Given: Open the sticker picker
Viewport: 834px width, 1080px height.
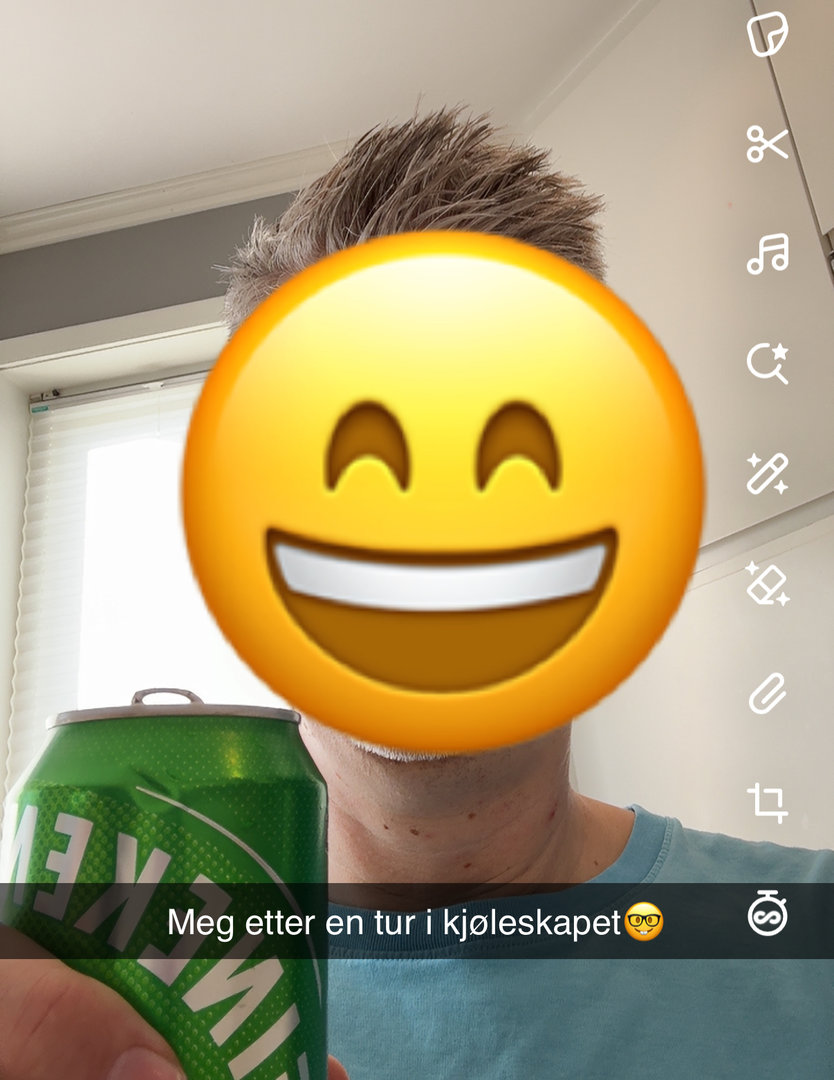Looking at the screenshot, I should coord(767,35).
